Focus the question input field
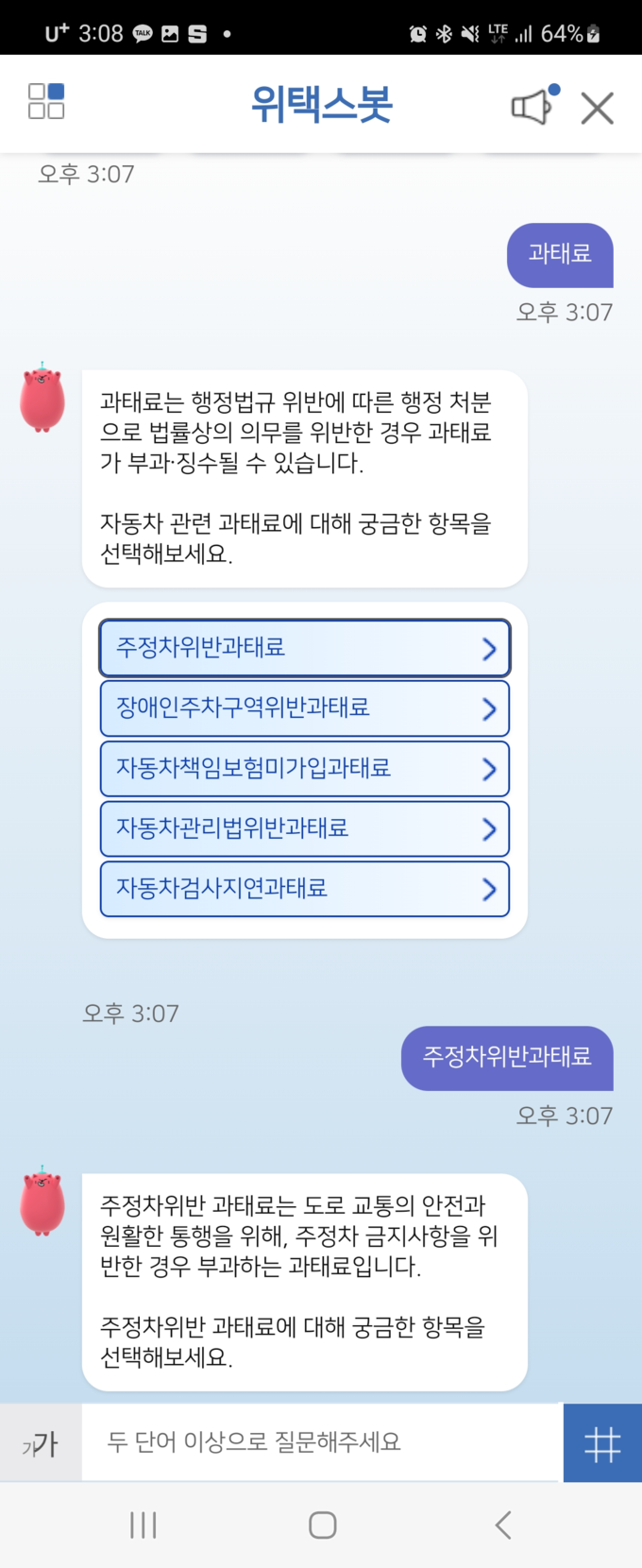The height and width of the screenshot is (1568, 642). click(x=321, y=1442)
